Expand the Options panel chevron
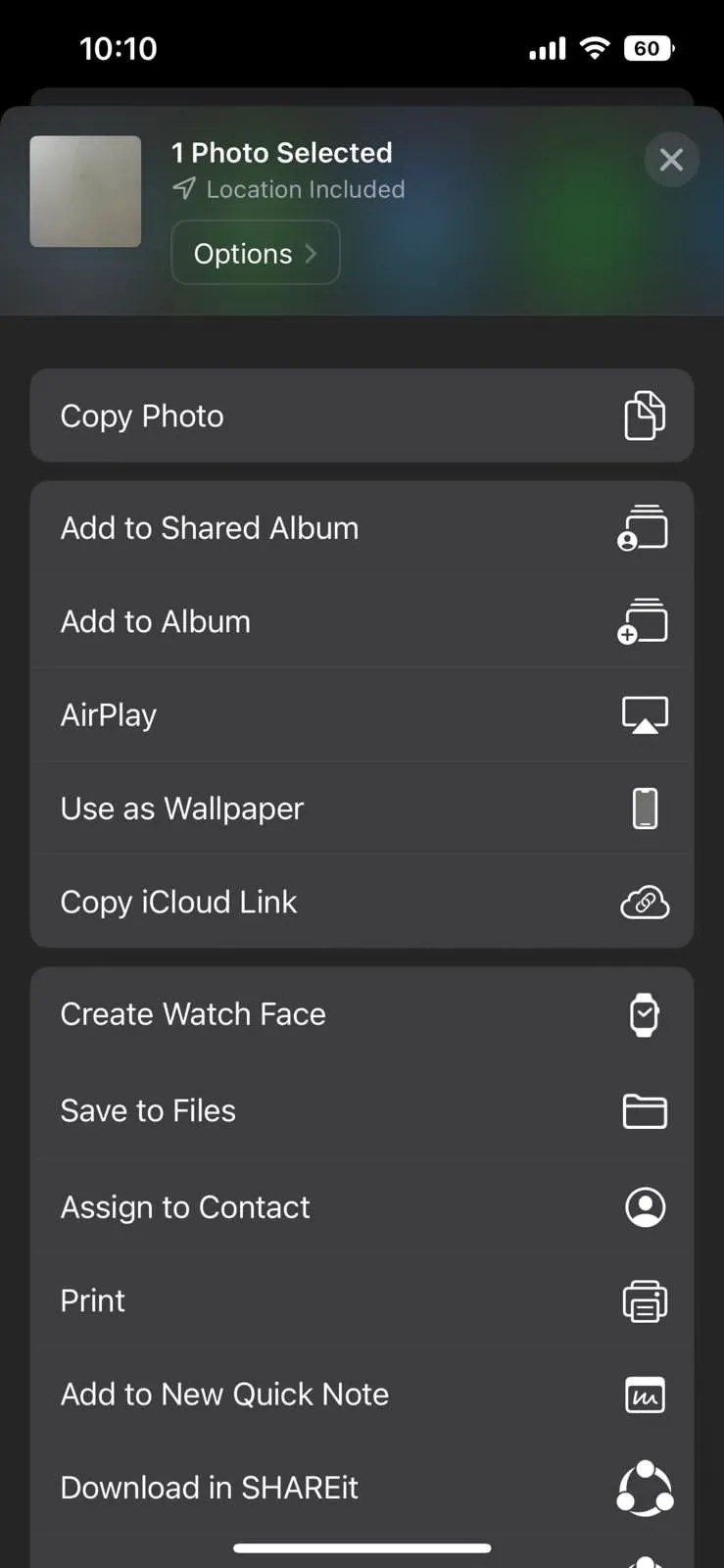The height and width of the screenshot is (1568, 724). pyautogui.click(x=312, y=253)
